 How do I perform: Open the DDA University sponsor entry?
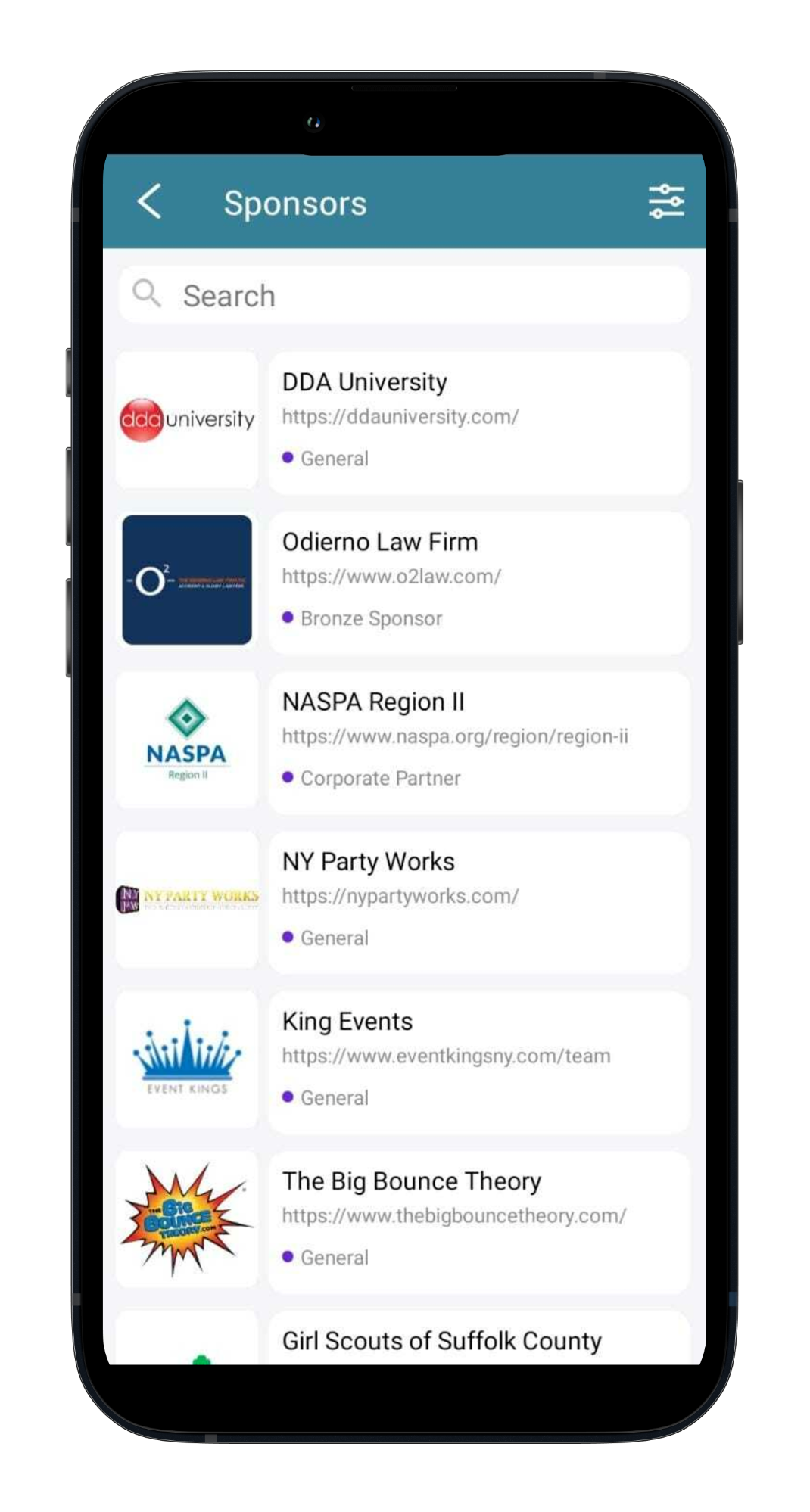point(478,422)
